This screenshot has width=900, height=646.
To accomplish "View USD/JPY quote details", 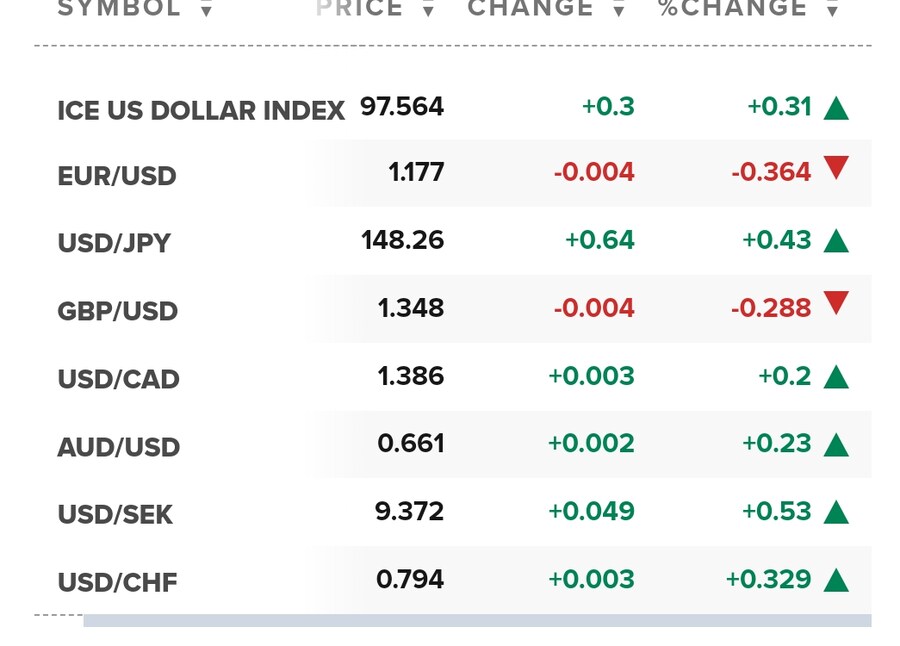I will coord(114,243).
